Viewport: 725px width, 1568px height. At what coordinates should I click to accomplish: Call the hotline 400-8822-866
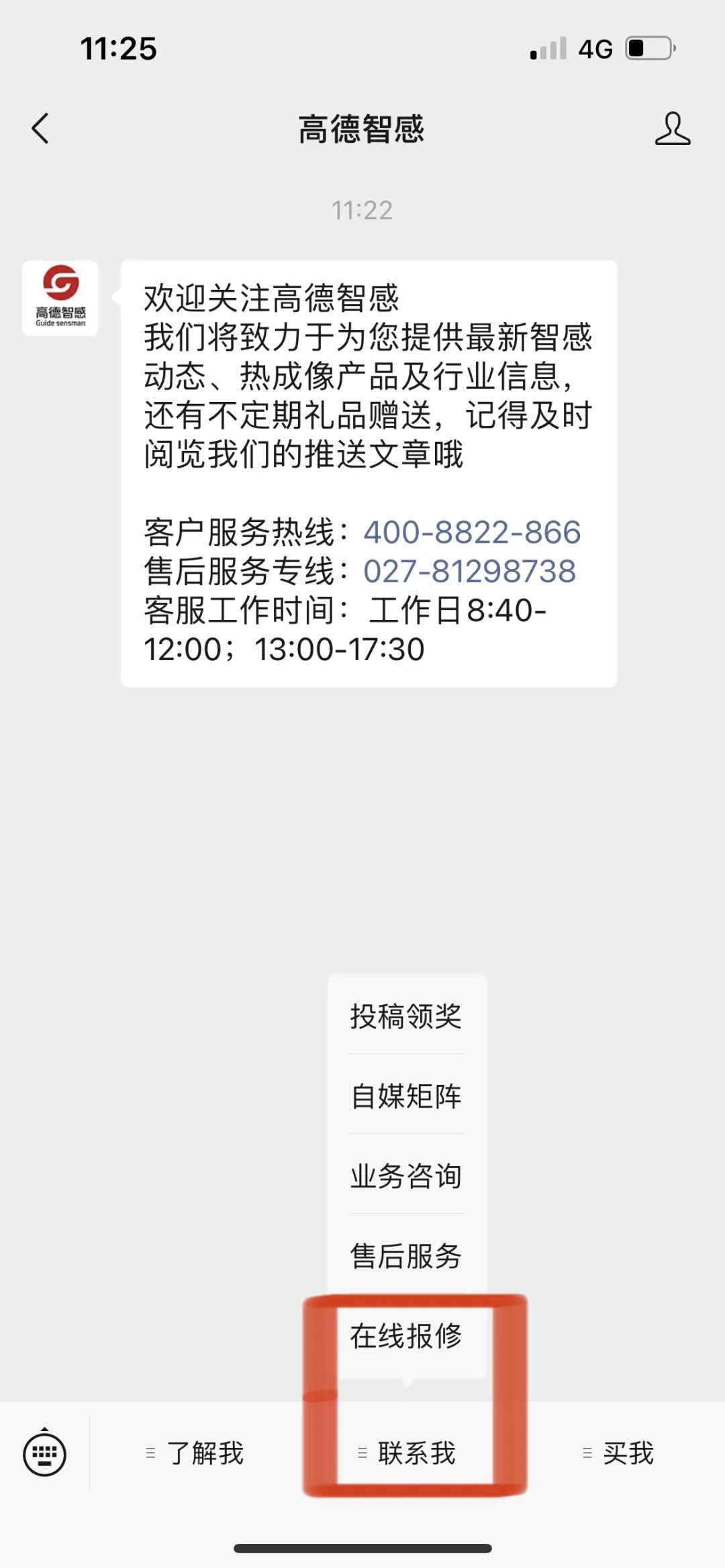pos(472,532)
